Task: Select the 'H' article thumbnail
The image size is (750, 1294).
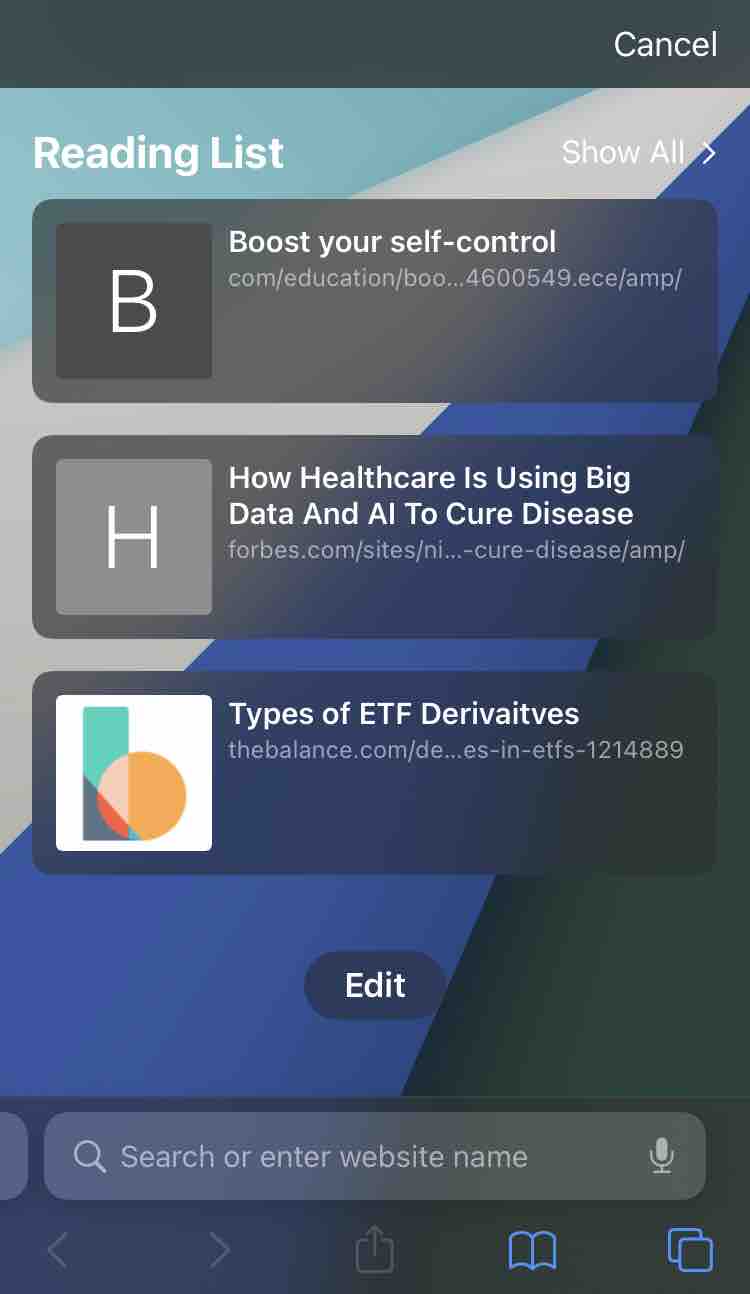Action: point(133,536)
